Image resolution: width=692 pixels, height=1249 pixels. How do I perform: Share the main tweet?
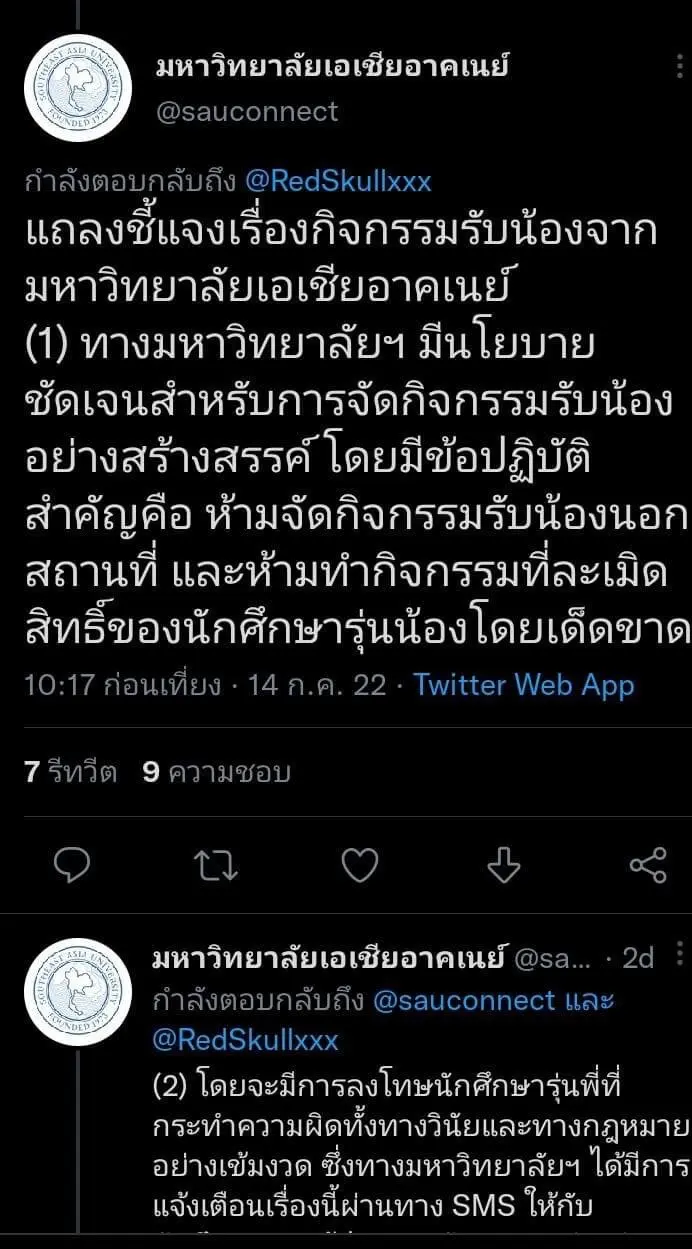tap(648, 865)
